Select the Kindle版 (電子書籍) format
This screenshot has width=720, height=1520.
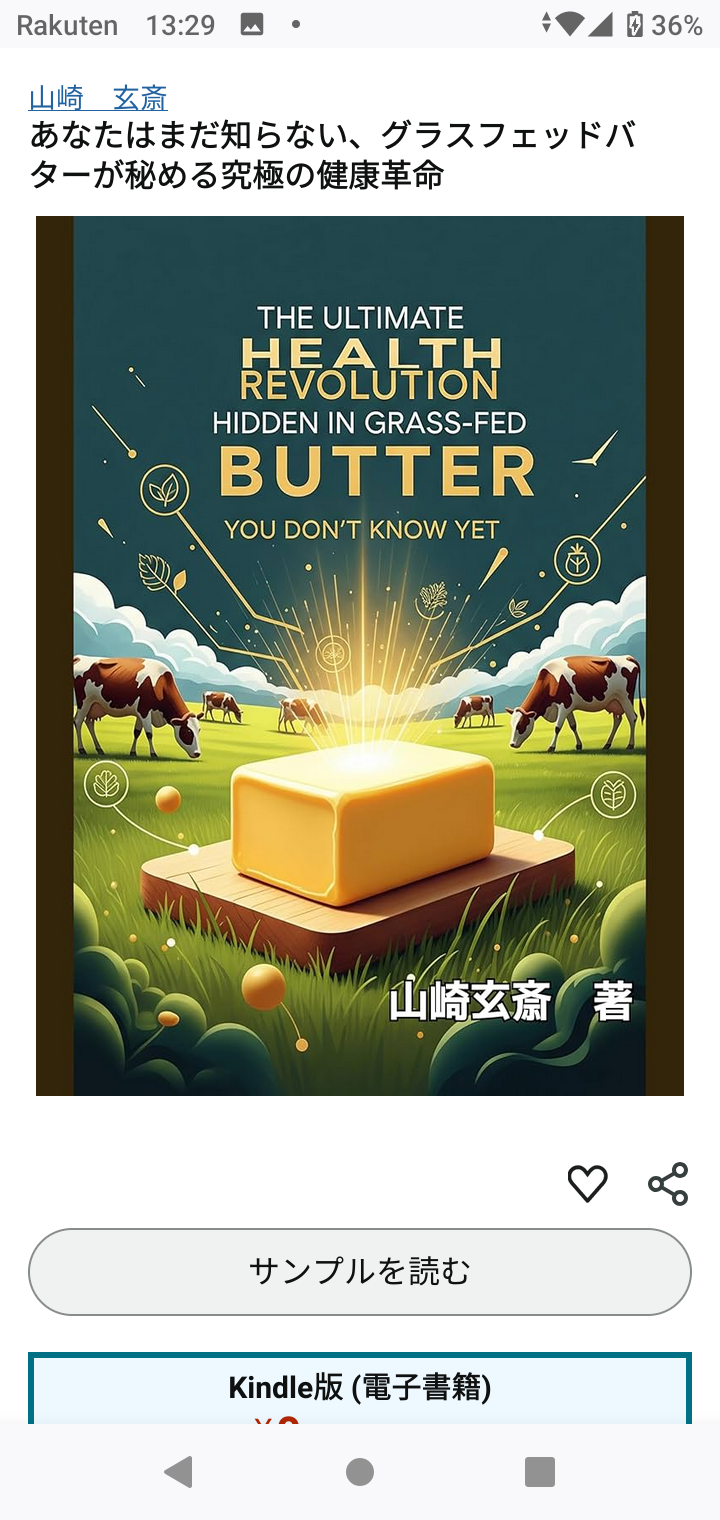point(360,1390)
